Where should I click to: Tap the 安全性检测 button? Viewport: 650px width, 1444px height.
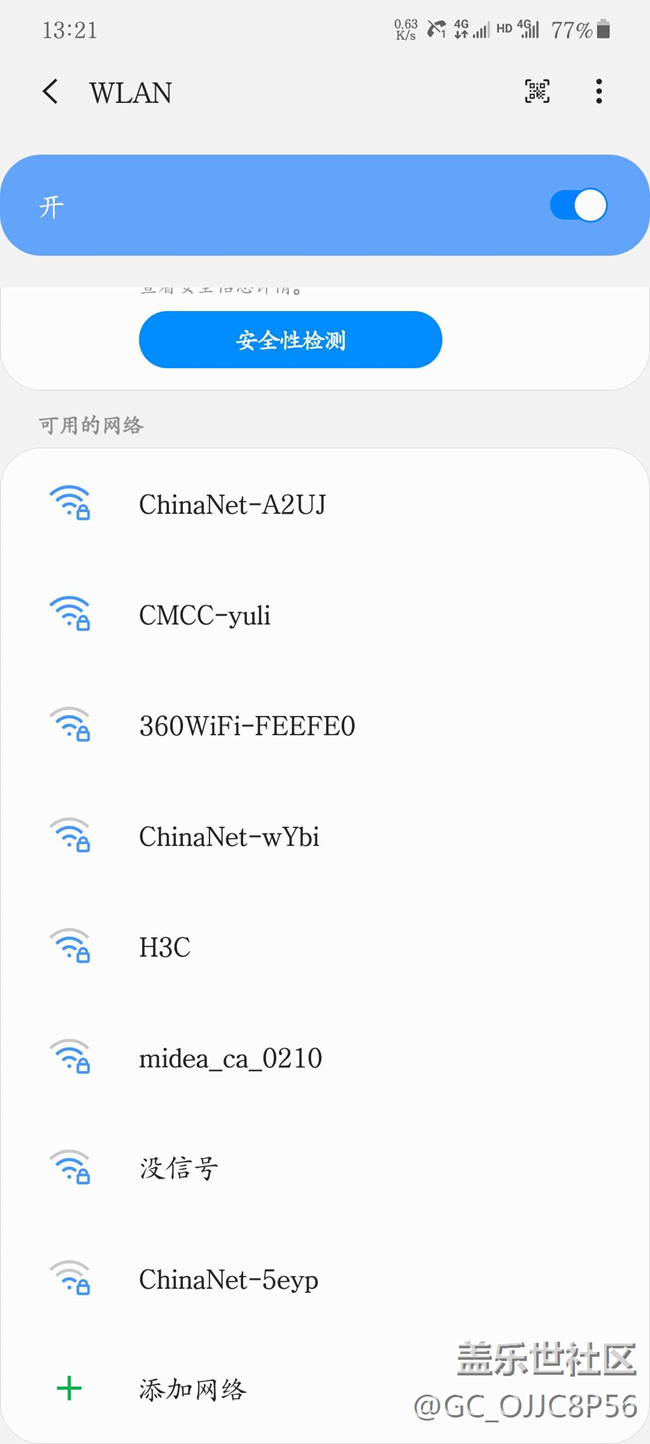point(290,340)
